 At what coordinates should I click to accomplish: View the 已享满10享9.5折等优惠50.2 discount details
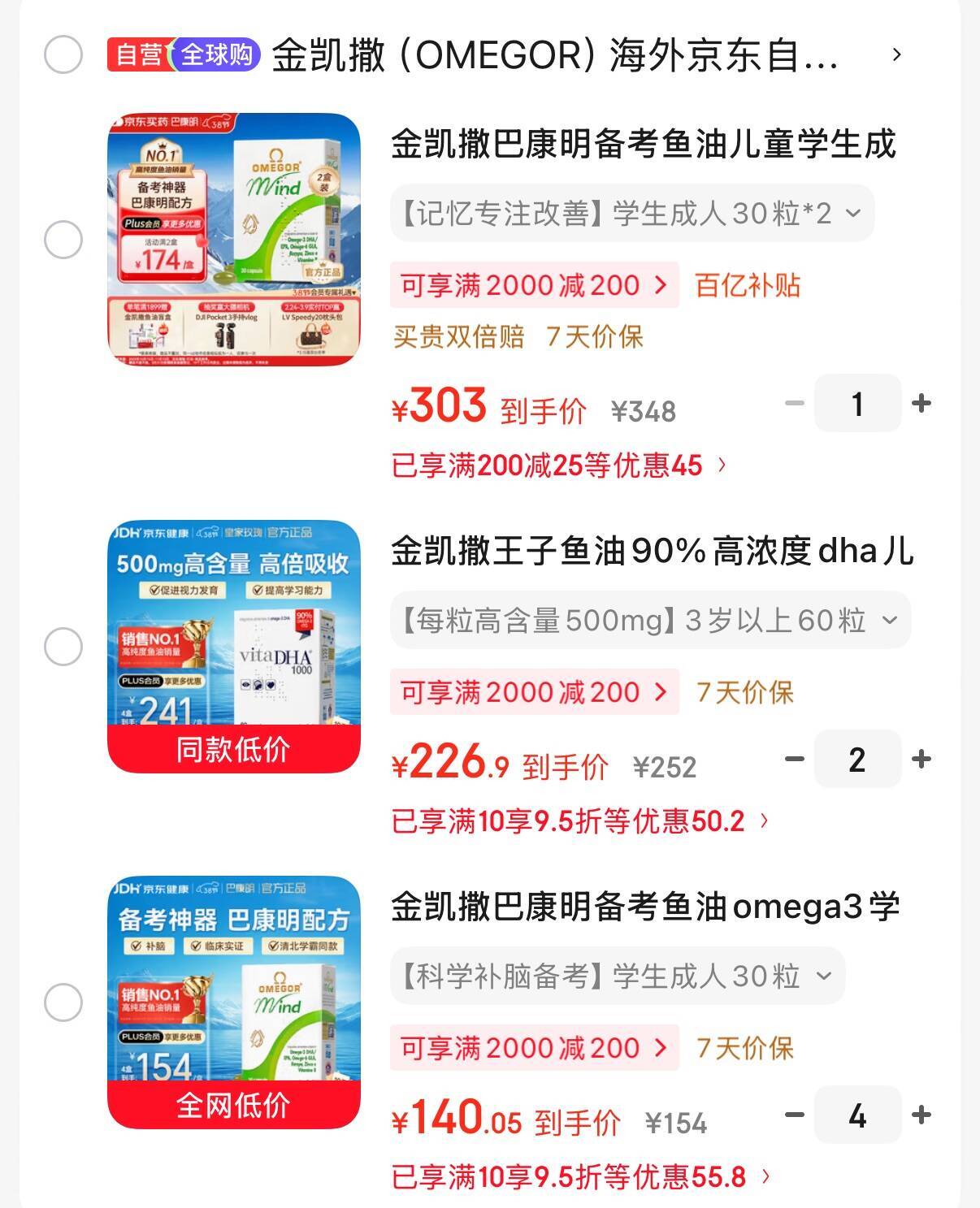(x=579, y=821)
